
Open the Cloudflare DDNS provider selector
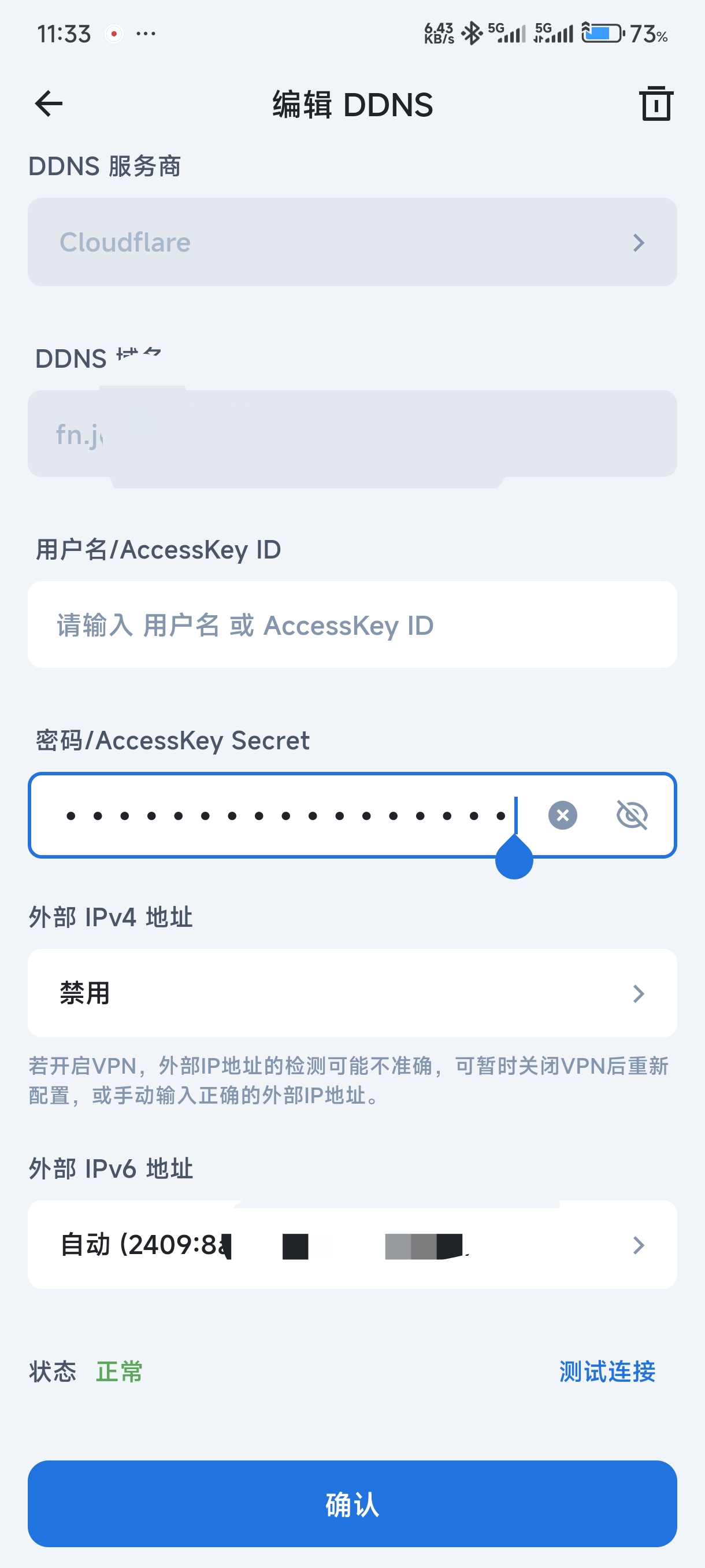click(352, 242)
